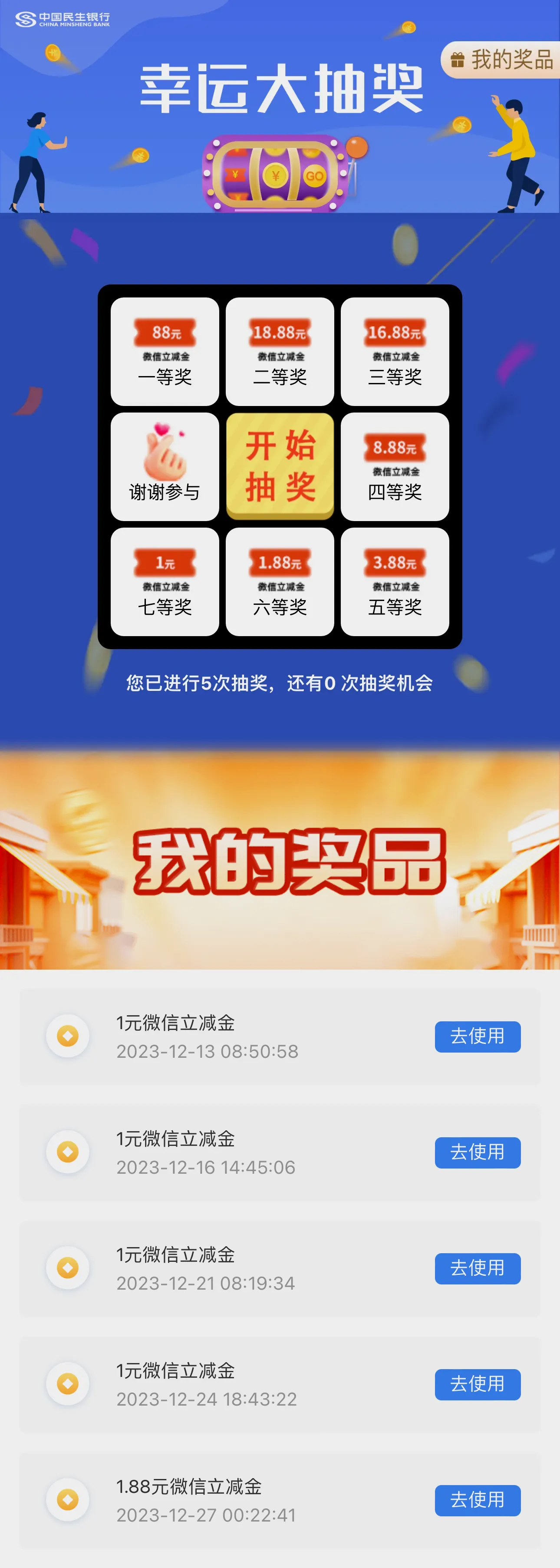Use the 1.88元 coupon from 2023-12-27
Screen dimensions: 560x1568
tap(477, 1500)
